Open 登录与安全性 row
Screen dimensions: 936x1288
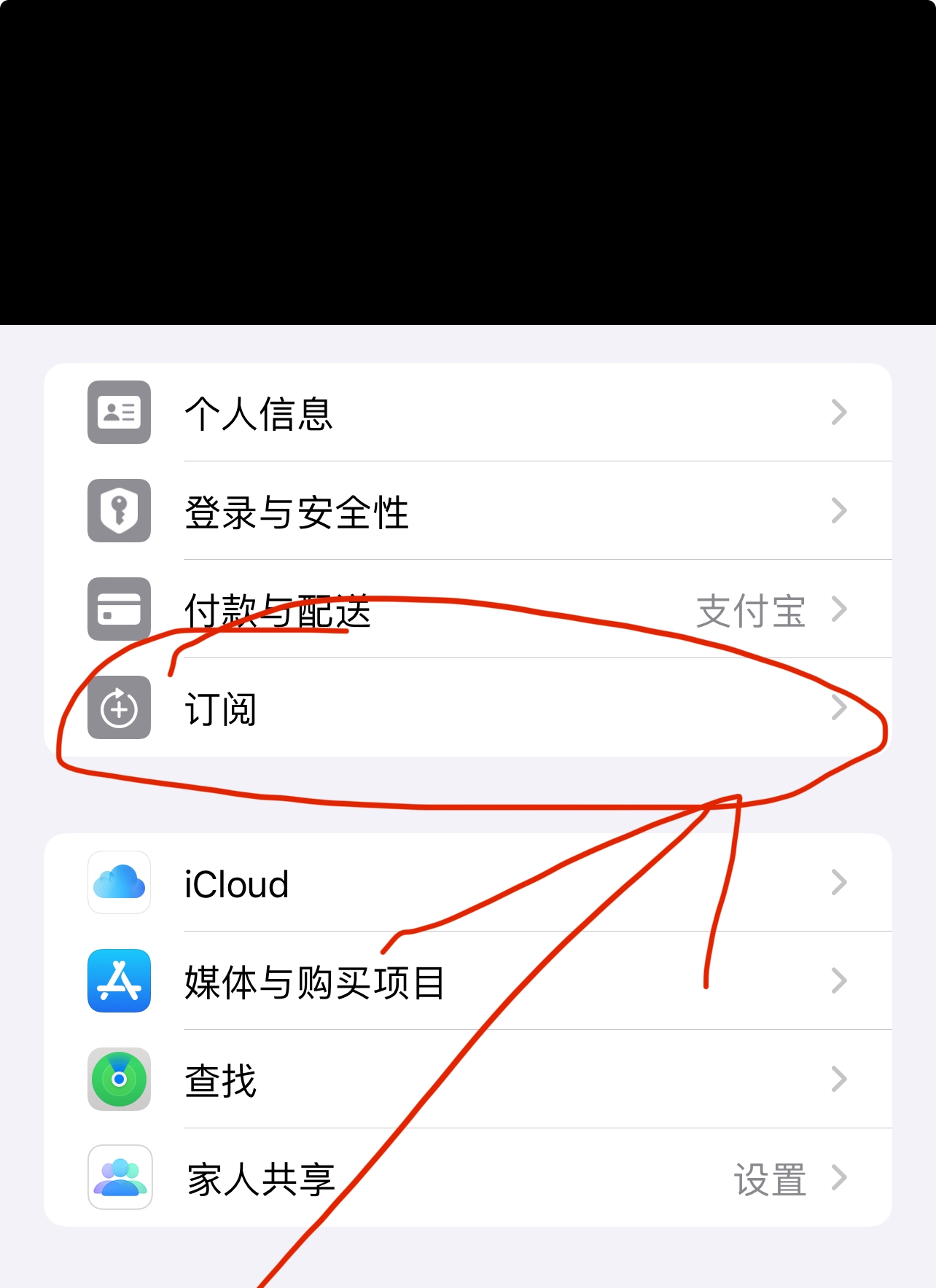467,511
